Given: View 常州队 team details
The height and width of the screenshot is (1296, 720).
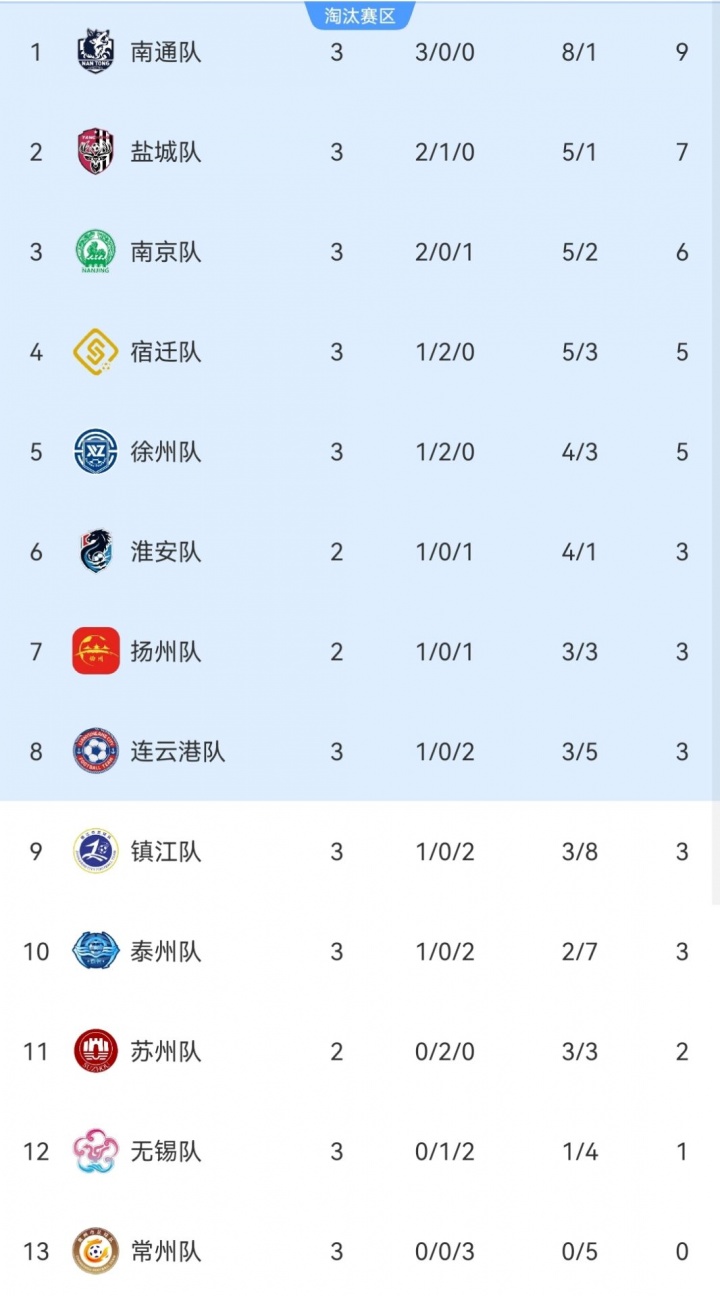Looking at the screenshot, I should [x=166, y=1252].
